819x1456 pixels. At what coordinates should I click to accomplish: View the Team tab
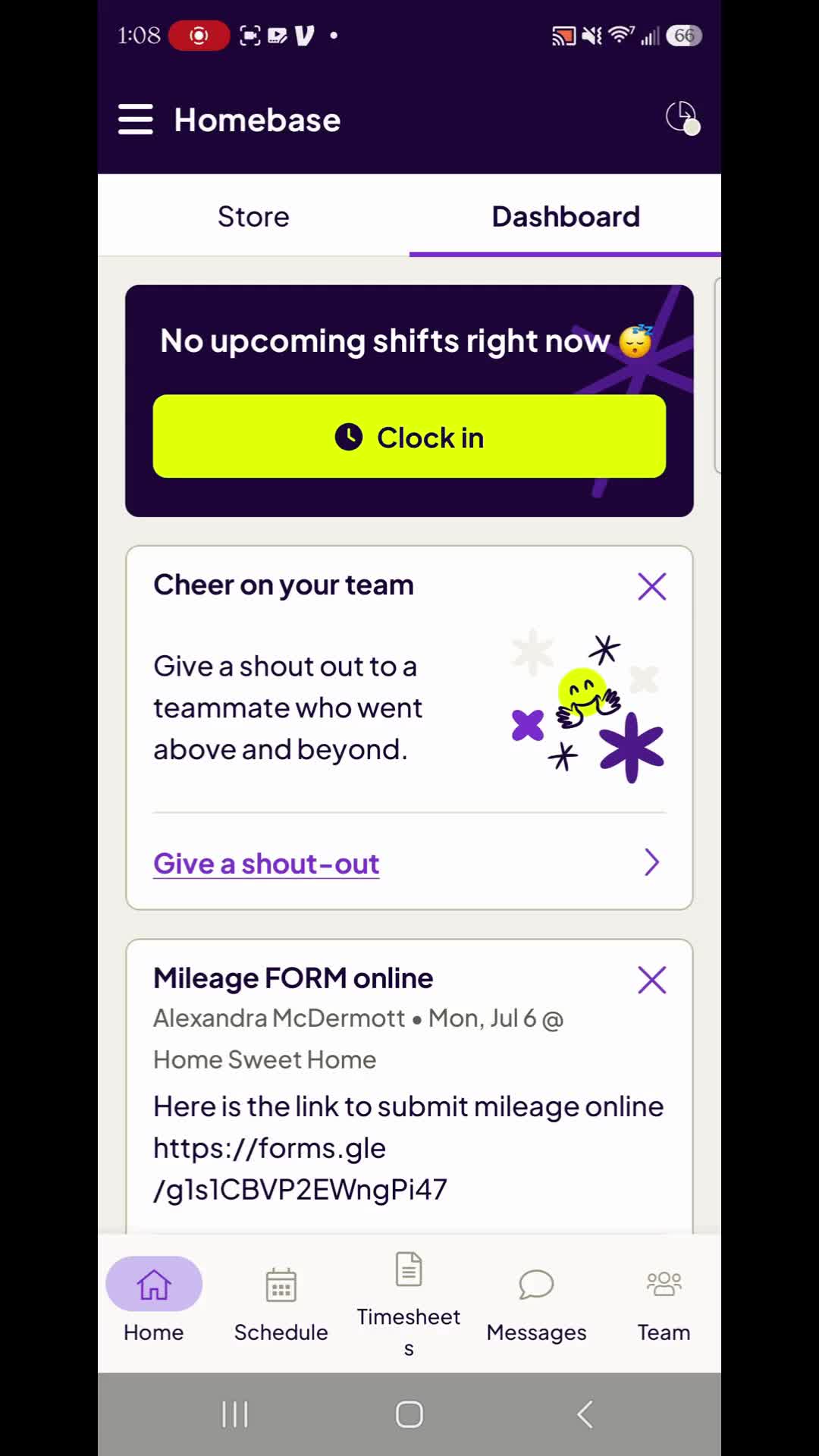[x=664, y=1303]
